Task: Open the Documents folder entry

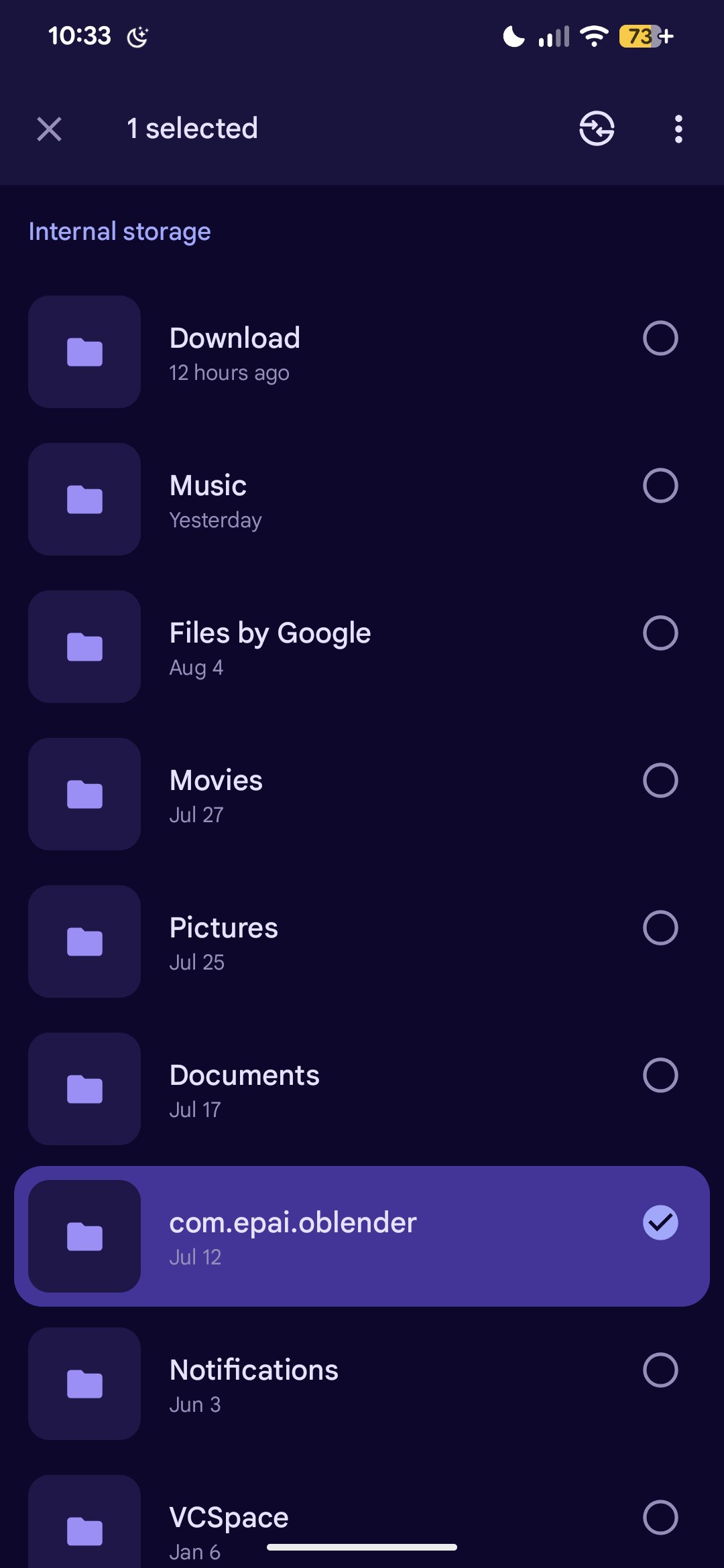Action: click(335, 1088)
